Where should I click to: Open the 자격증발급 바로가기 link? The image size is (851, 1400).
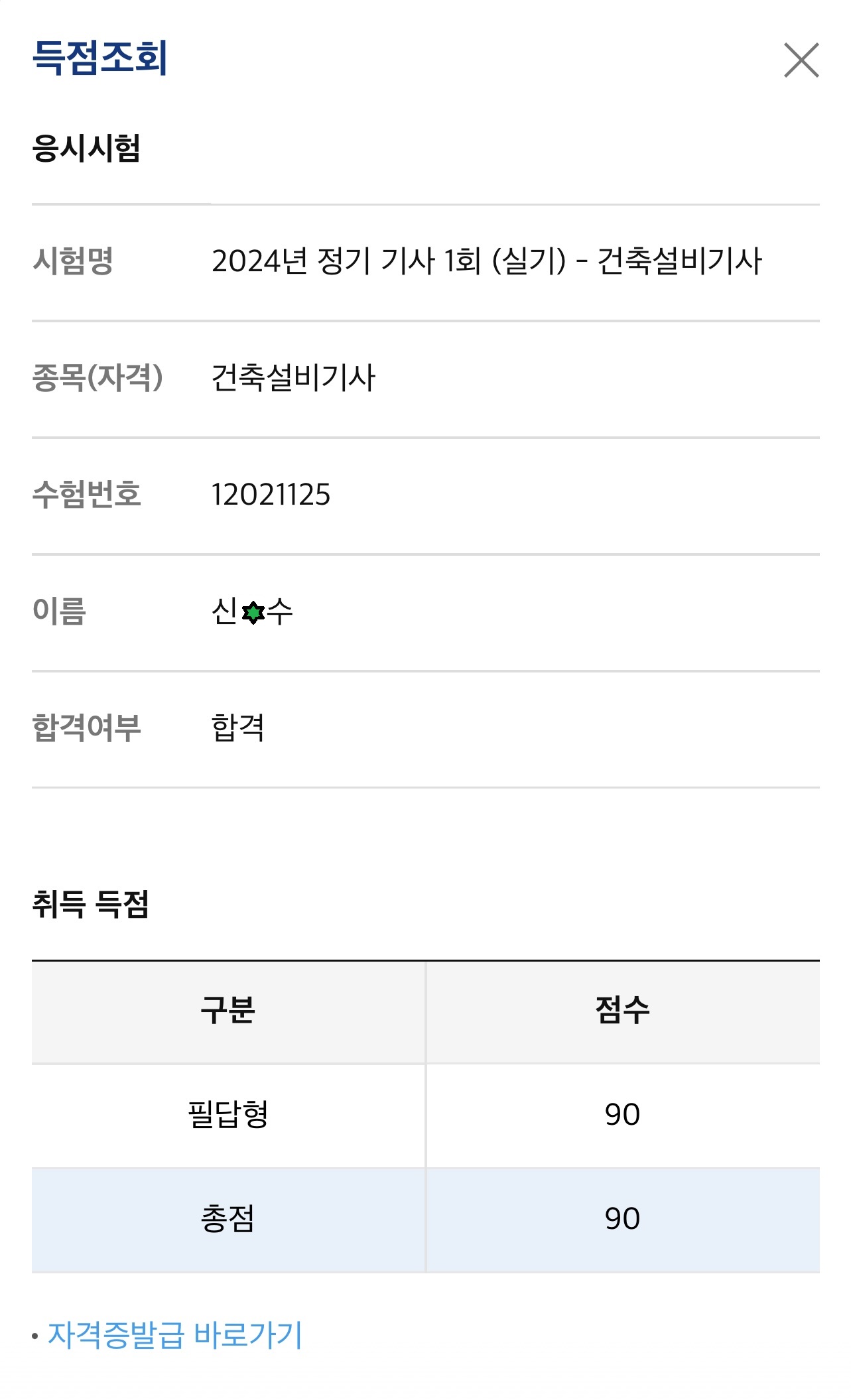(x=175, y=1335)
